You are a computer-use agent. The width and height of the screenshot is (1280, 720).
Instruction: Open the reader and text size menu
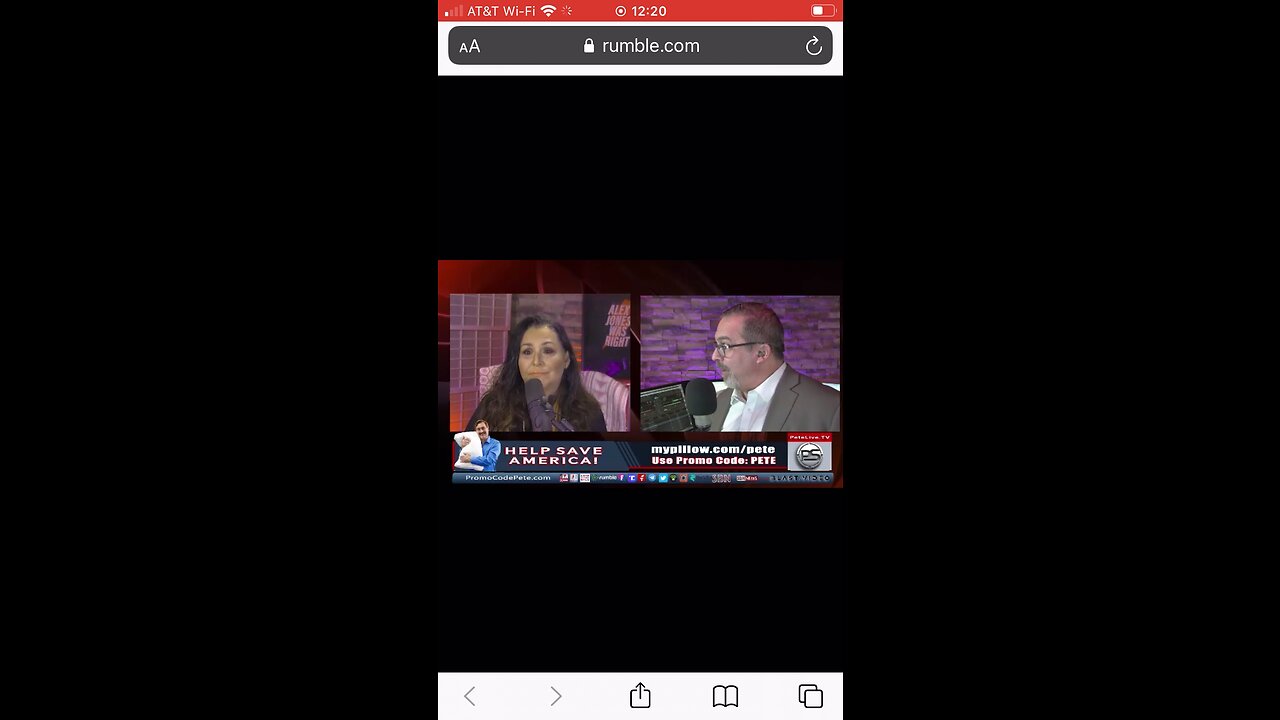pos(470,46)
